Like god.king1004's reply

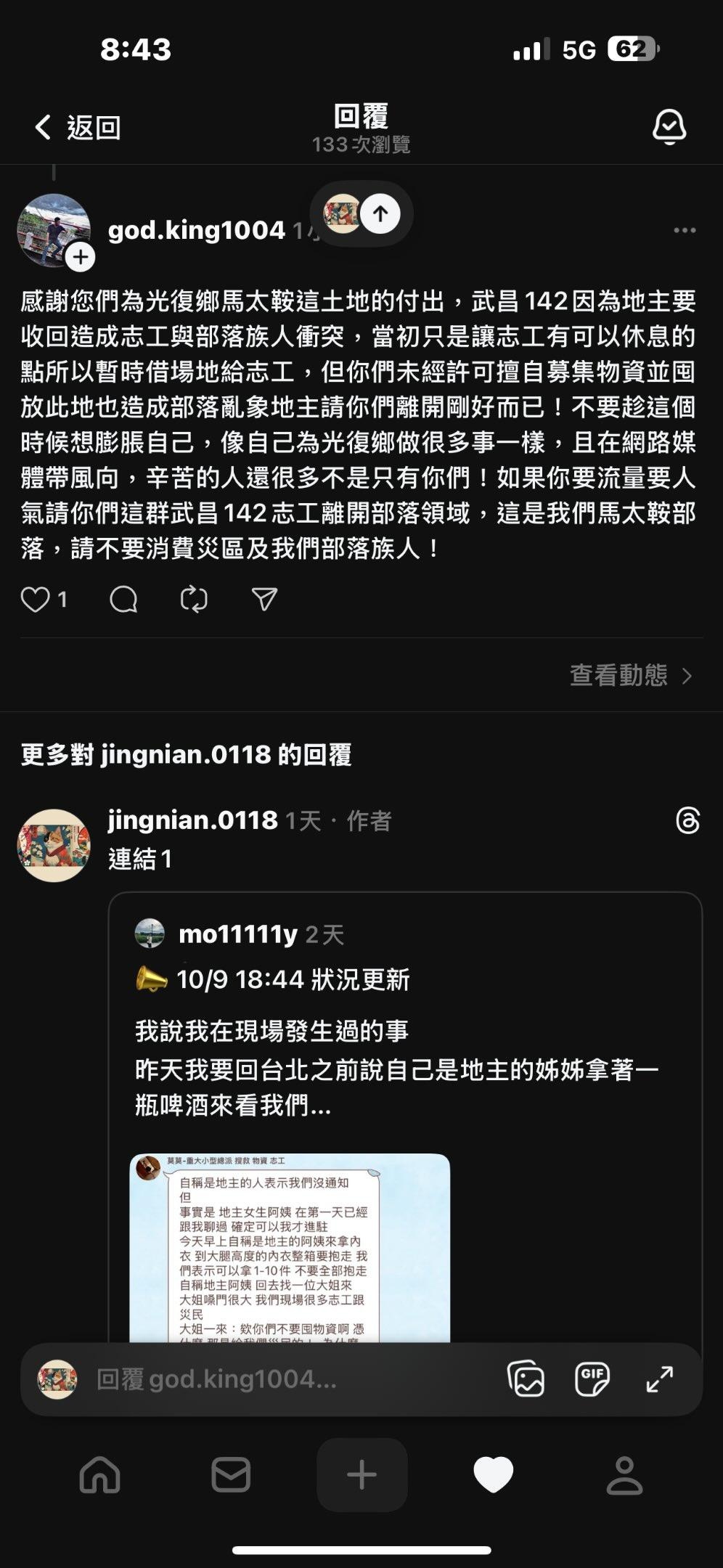(x=35, y=600)
